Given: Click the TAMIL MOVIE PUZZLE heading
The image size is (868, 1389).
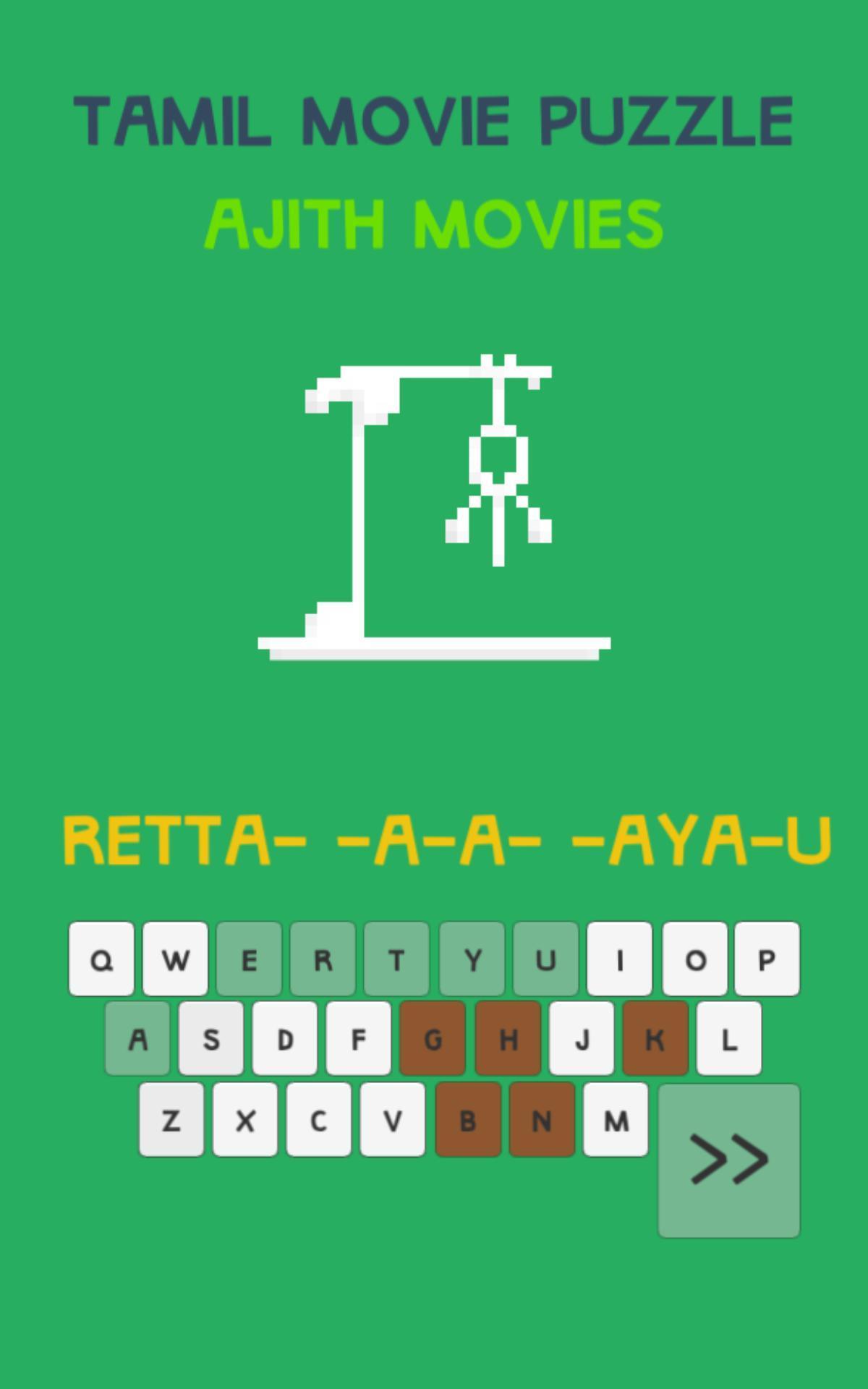Looking at the screenshot, I should 434,122.
